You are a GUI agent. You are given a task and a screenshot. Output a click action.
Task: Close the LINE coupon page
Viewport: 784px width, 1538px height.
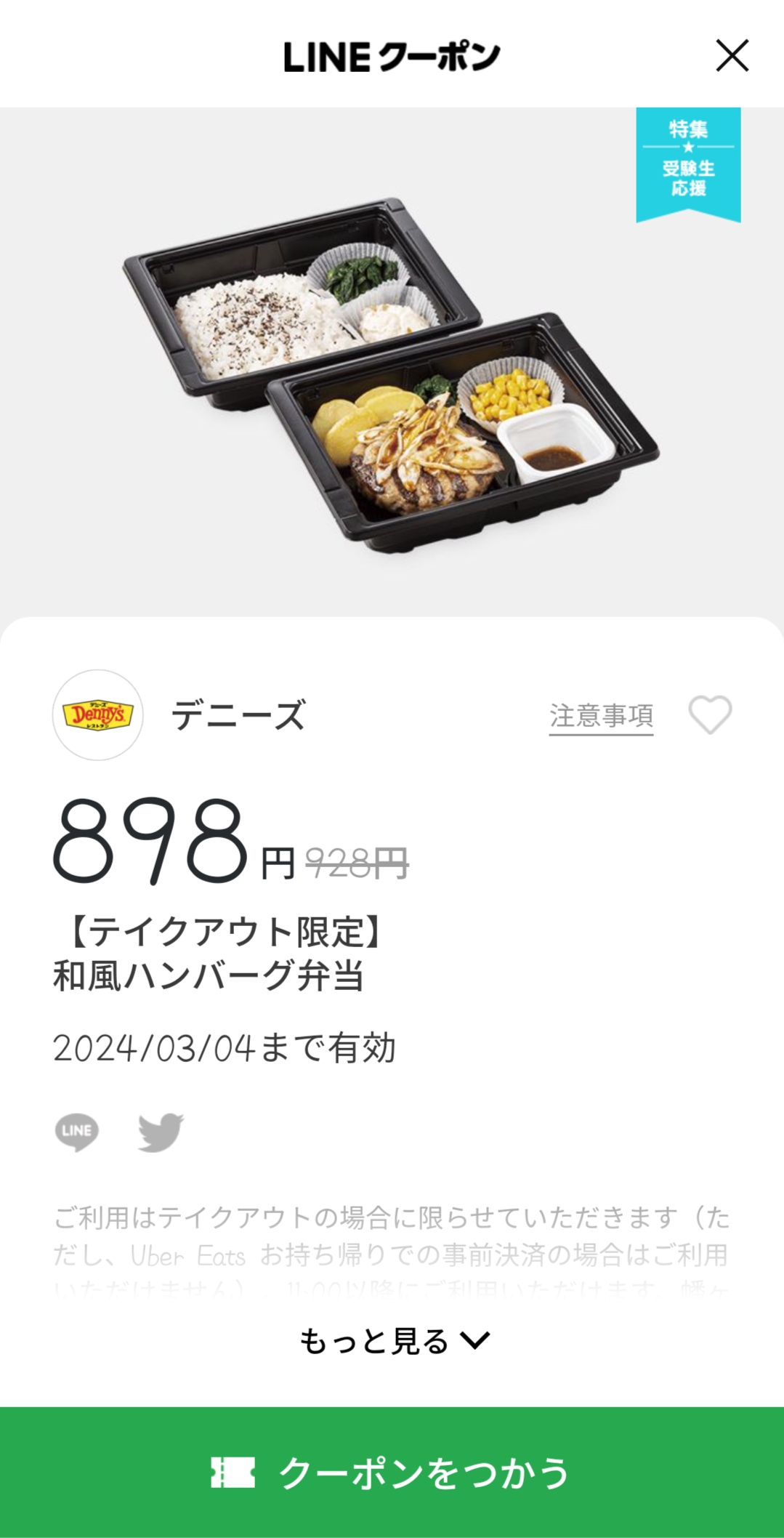click(x=732, y=56)
